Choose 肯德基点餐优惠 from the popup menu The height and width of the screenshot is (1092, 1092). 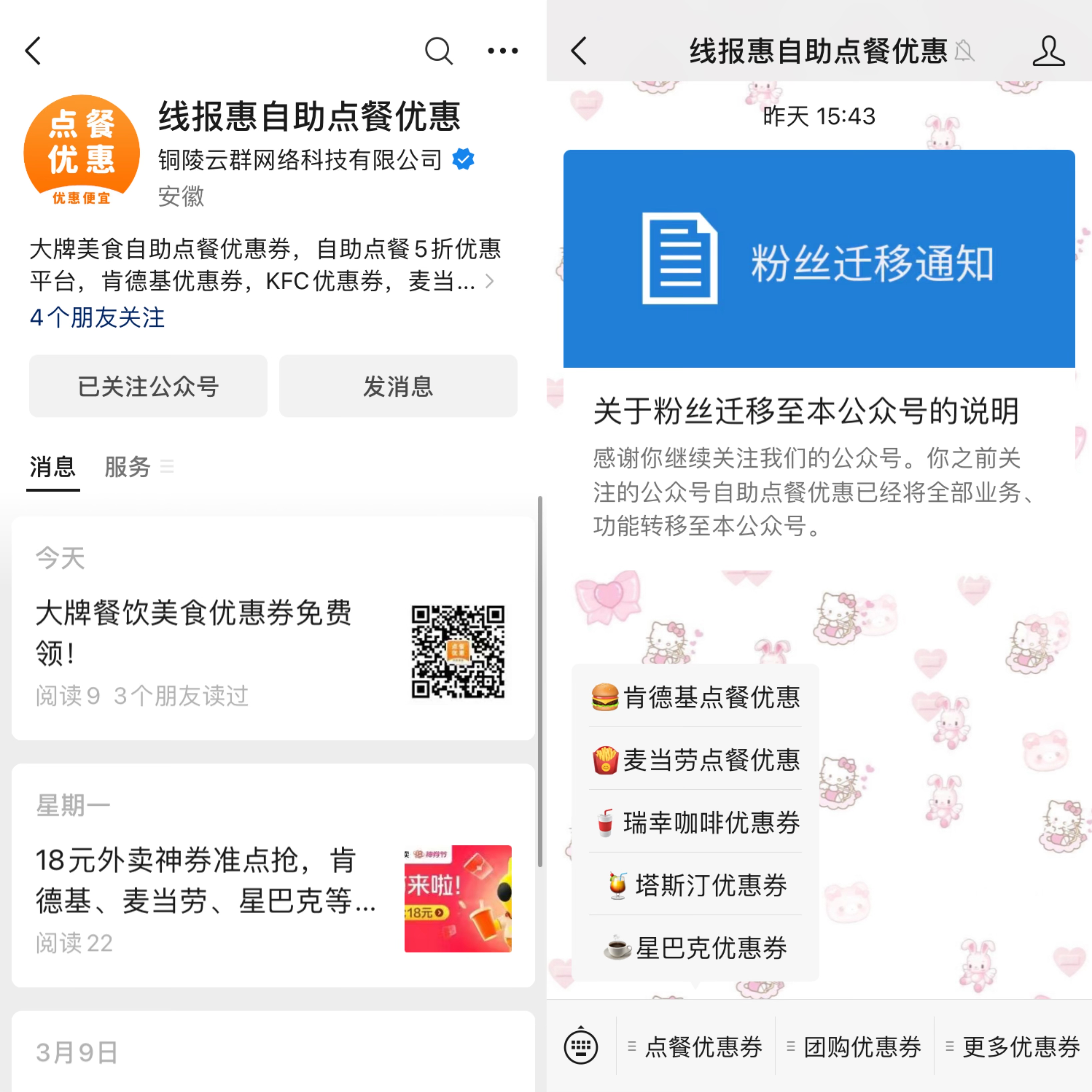click(x=695, y=697)
